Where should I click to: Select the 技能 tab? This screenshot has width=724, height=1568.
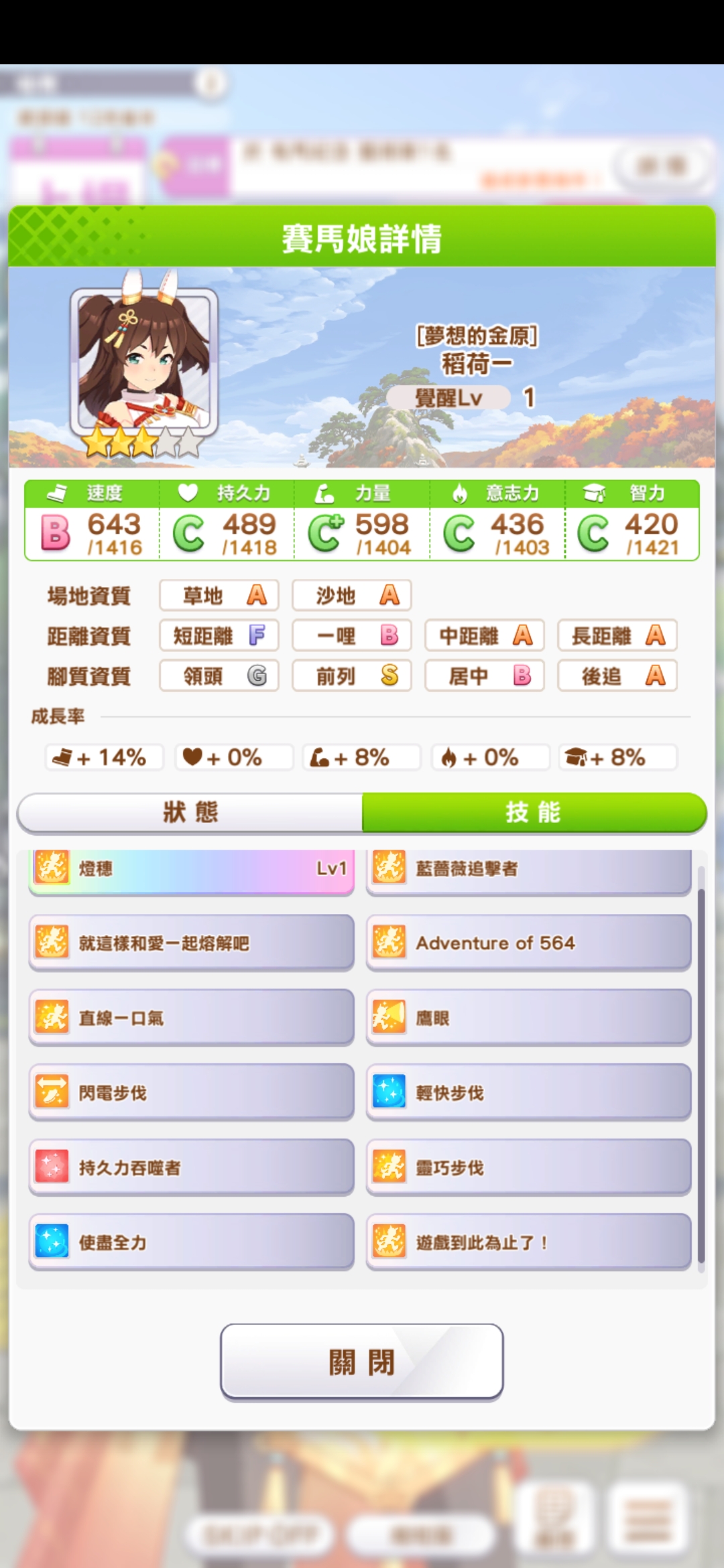534,812
